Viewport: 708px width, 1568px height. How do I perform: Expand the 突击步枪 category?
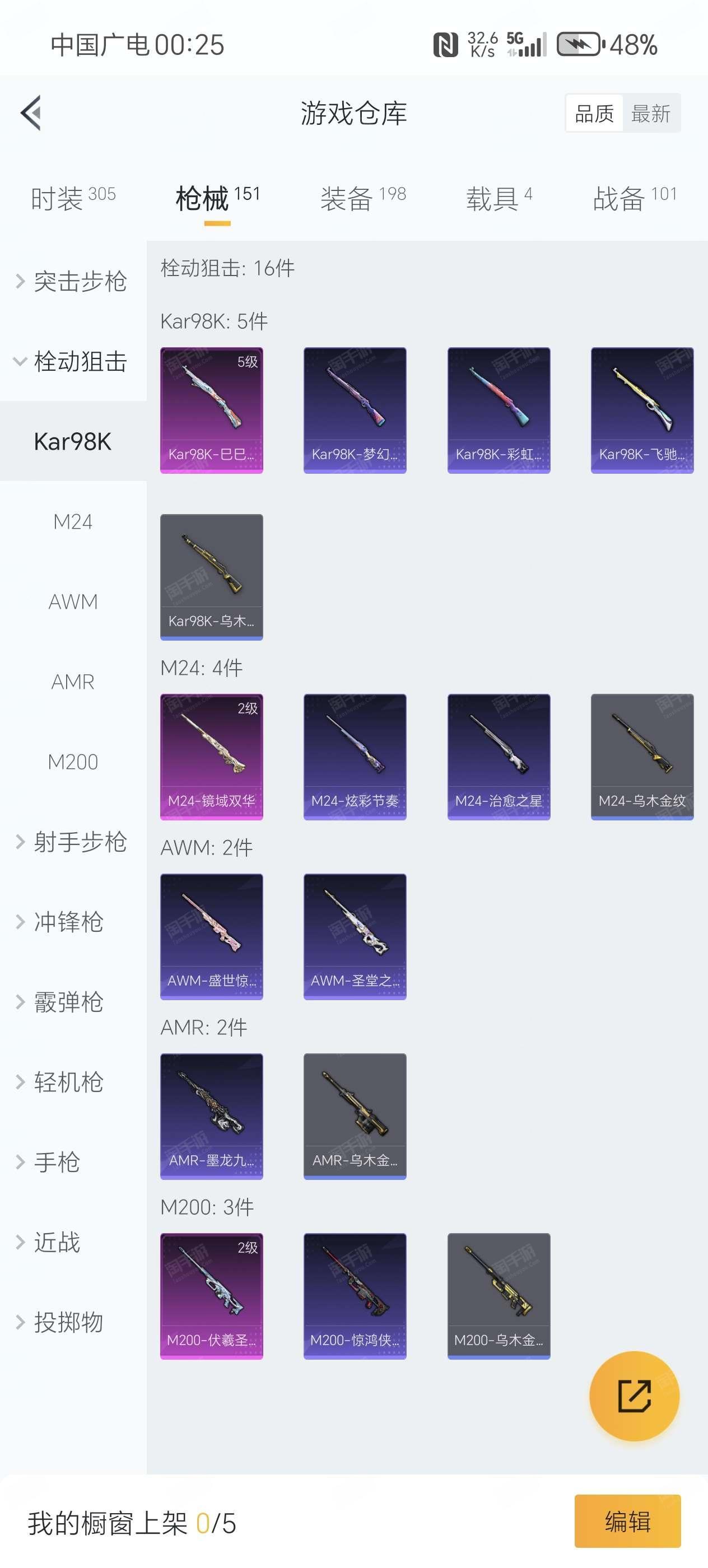pyautogui.click(x=73, y=281)
